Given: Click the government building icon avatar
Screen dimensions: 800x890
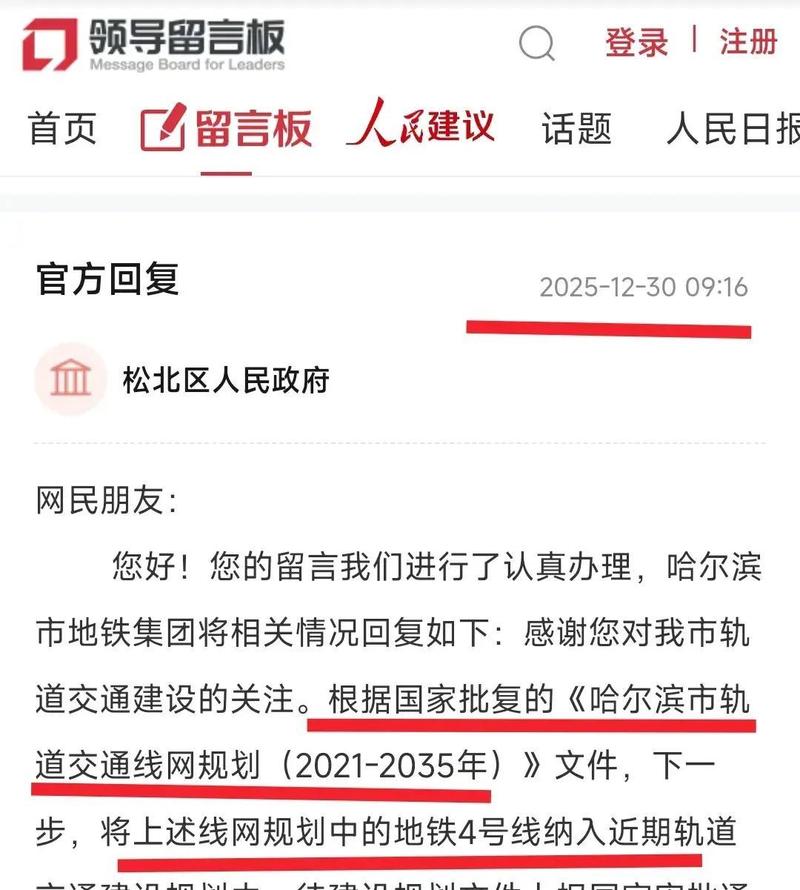Looking at the screenshot, I should [x=68, y=377].
